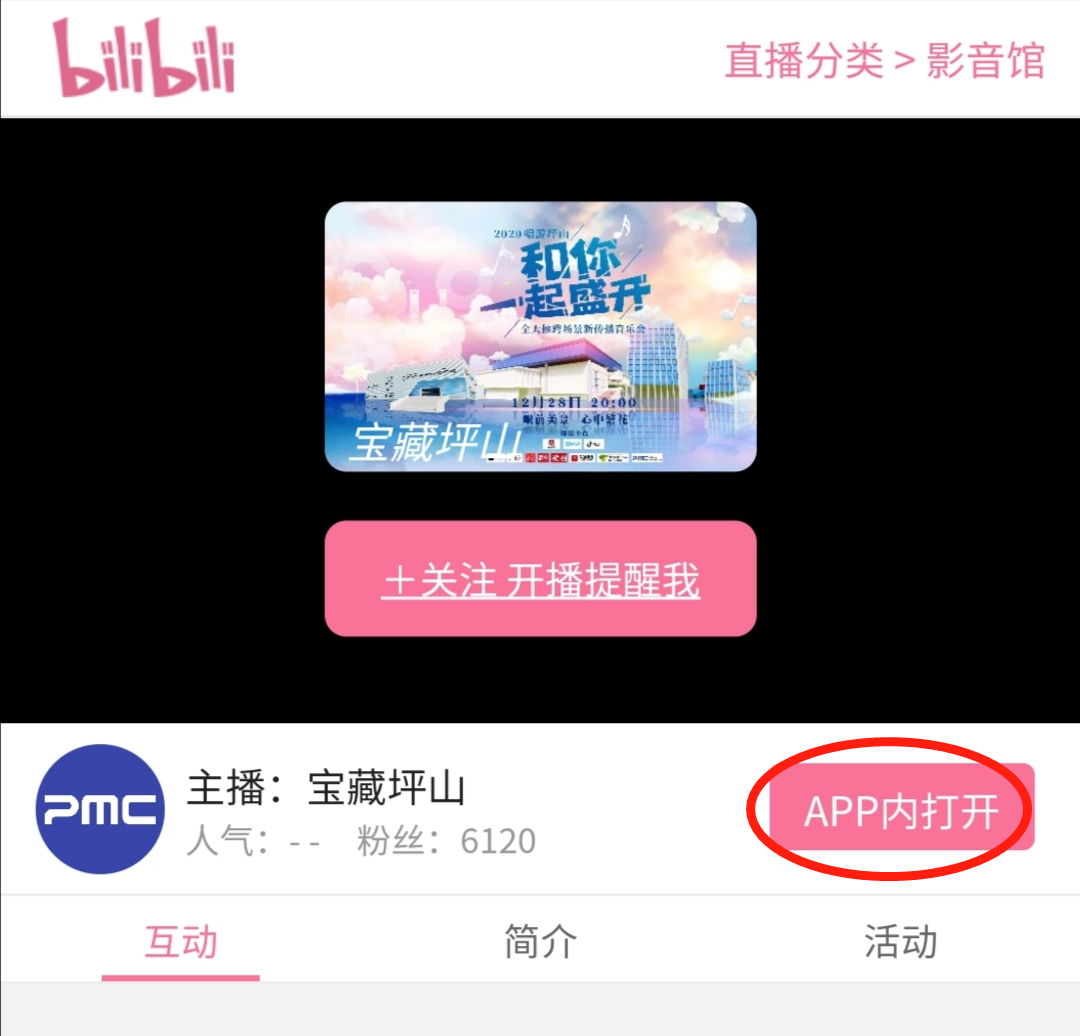Open the 直播分类 > 影音馆 category link
The width and height of the screenshot is (1080, 1036).
click(x=884, y=61)
